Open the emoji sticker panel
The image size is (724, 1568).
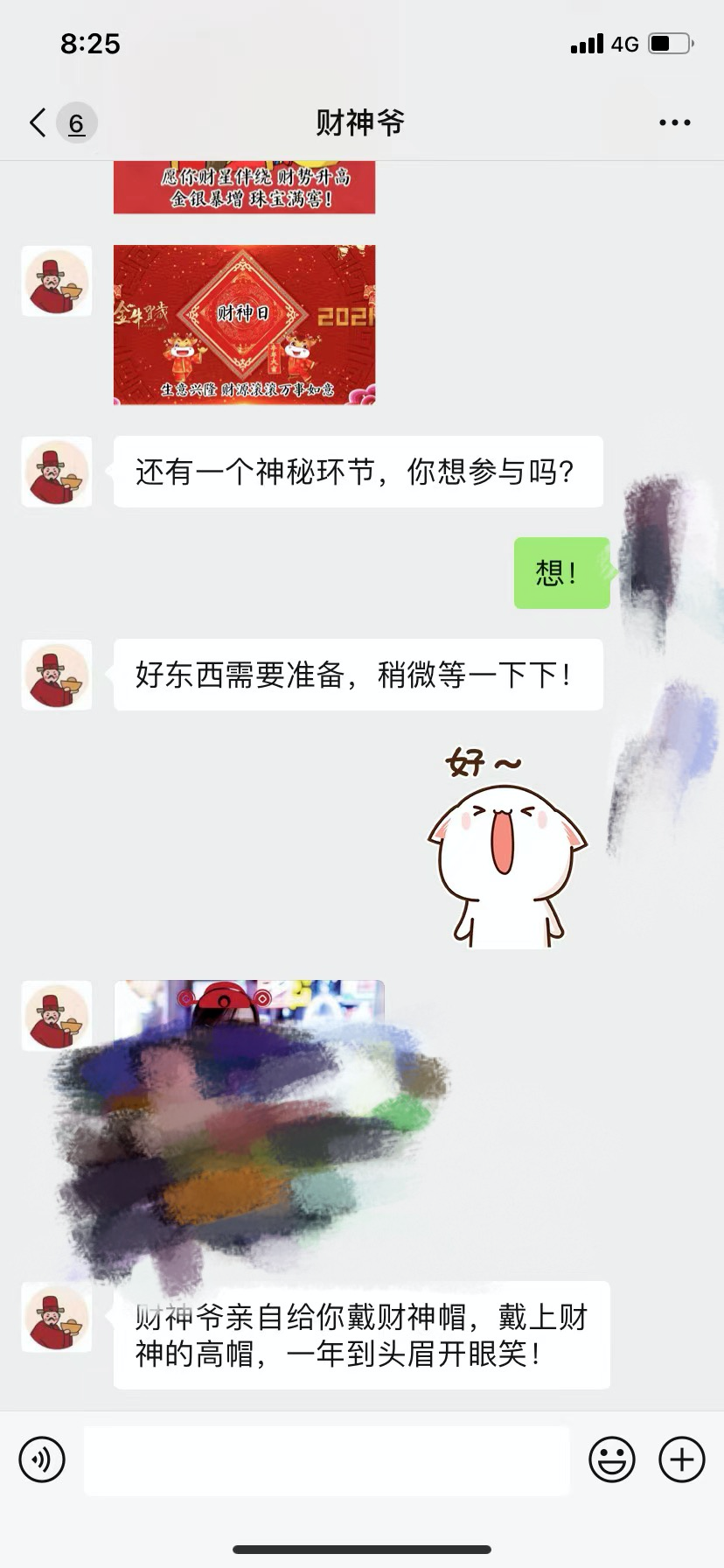(x=611, y=1459)
